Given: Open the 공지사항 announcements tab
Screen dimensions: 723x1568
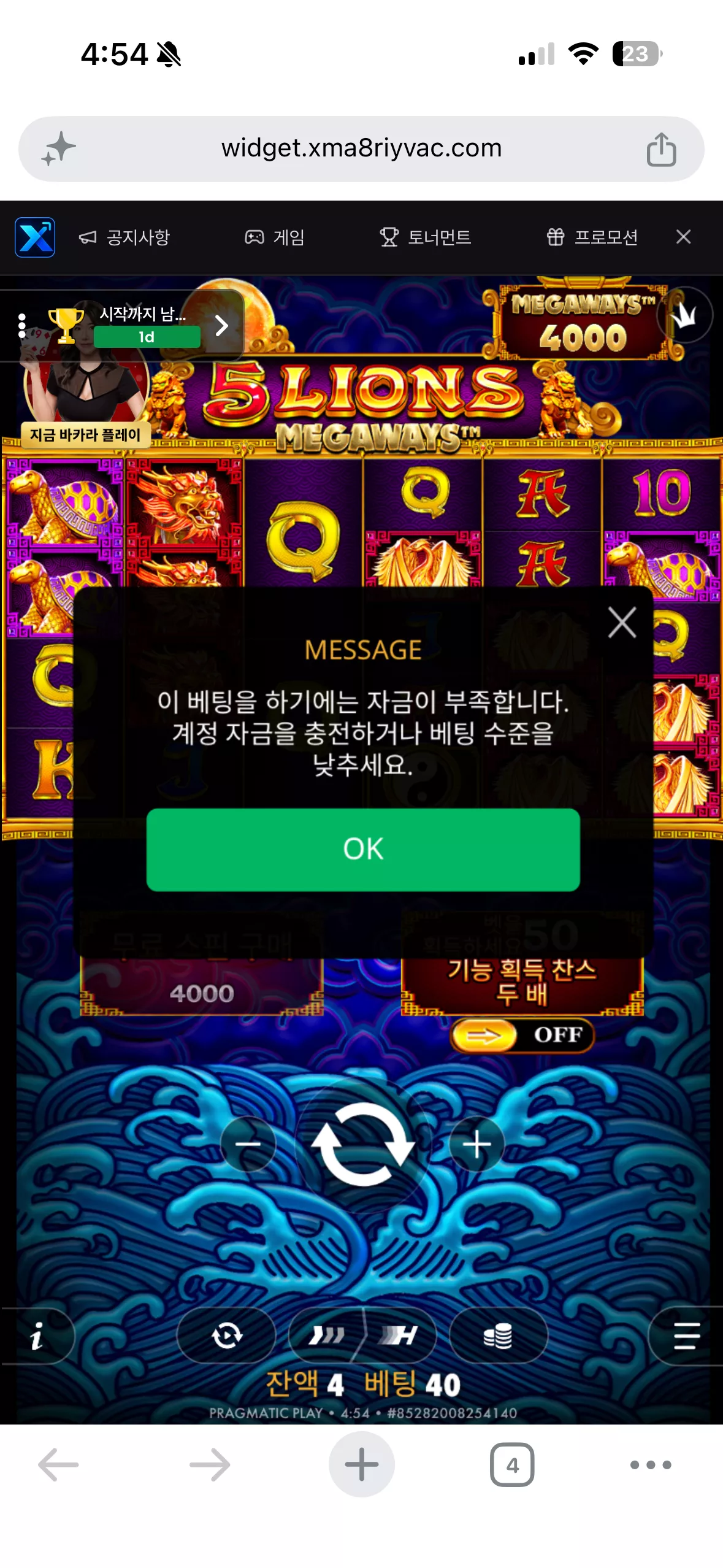Looking at the screenshot, I should (x=124, y=237).
